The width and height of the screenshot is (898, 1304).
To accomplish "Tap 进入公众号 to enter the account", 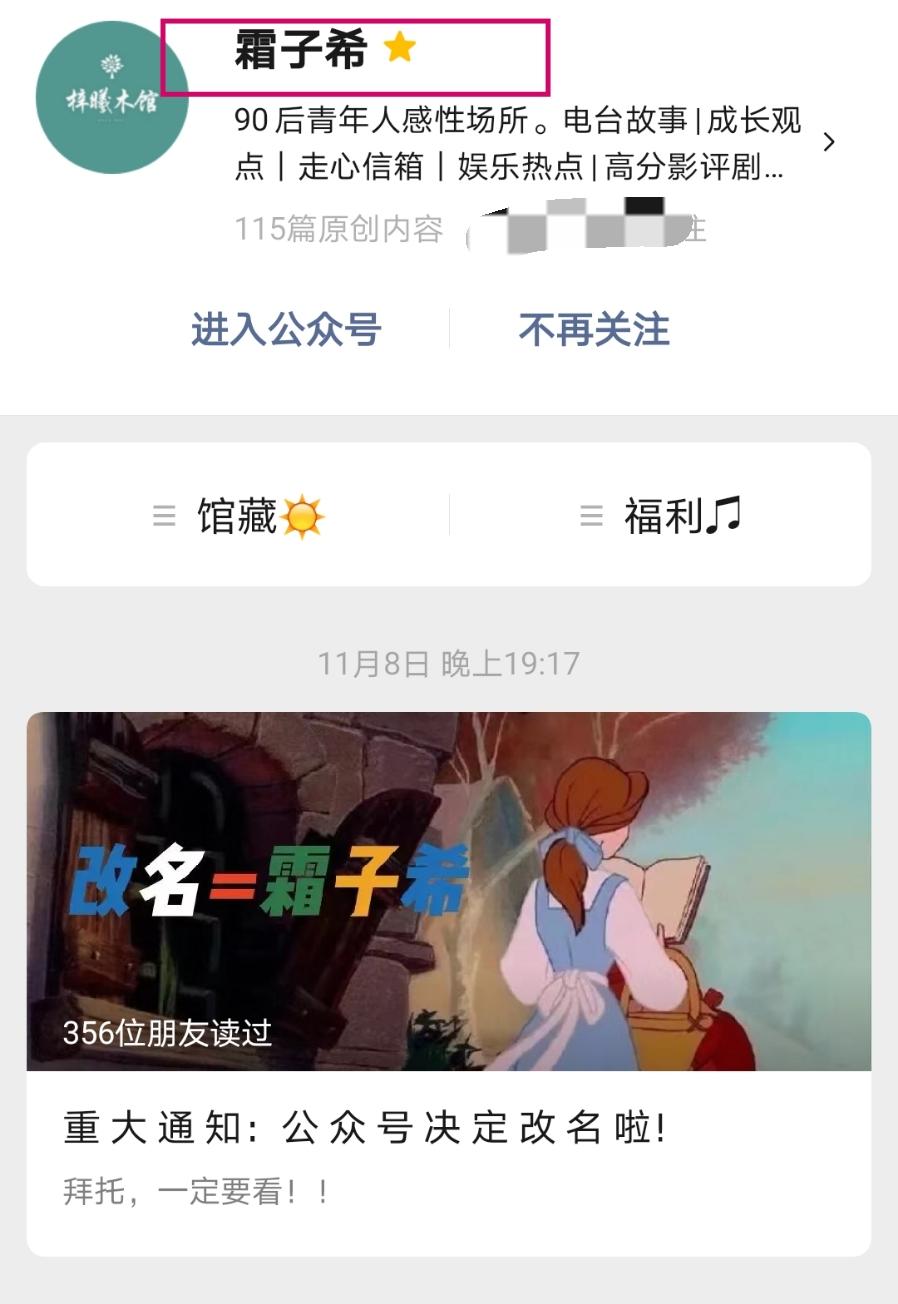I will 286,329.
